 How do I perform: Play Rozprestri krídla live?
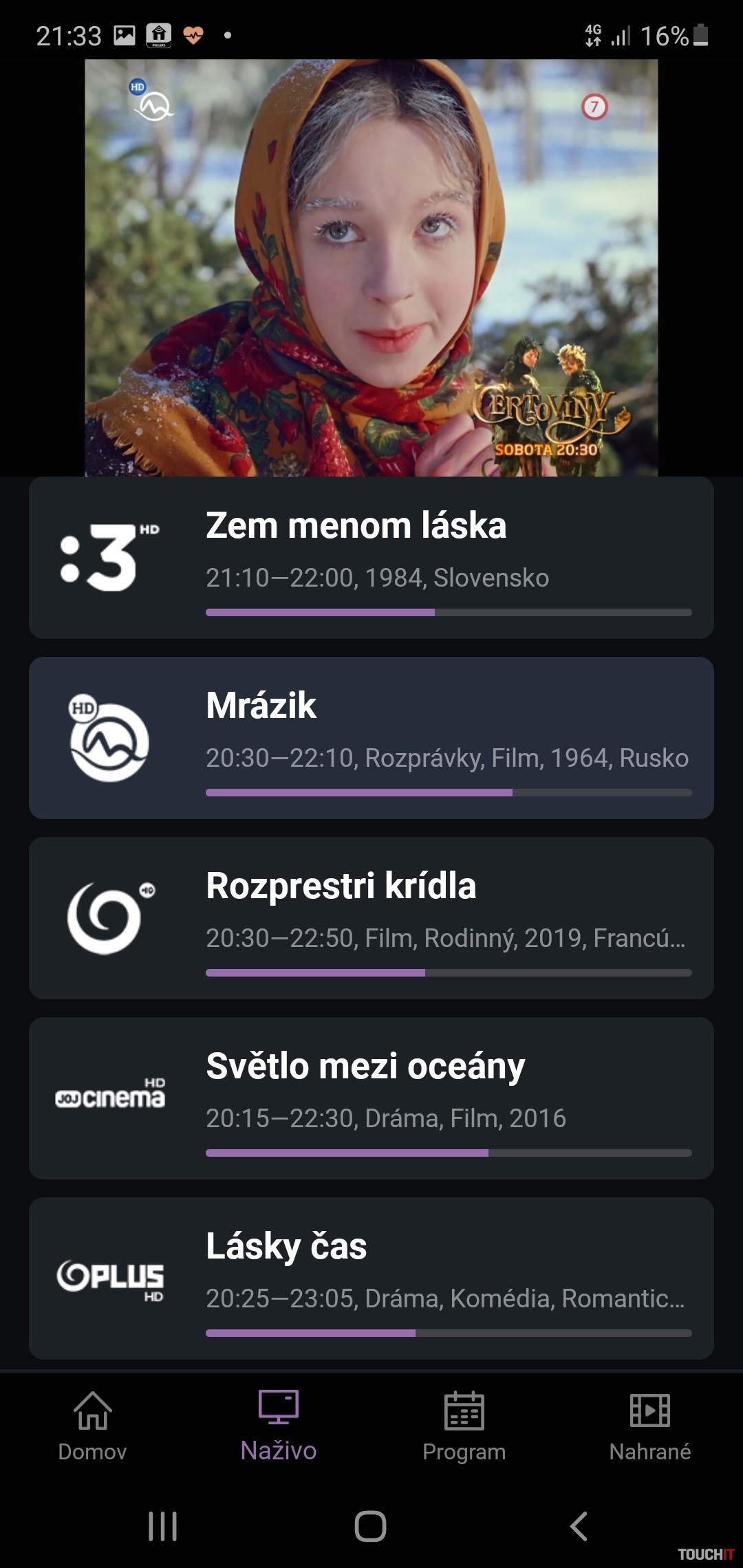coord(371,918)
